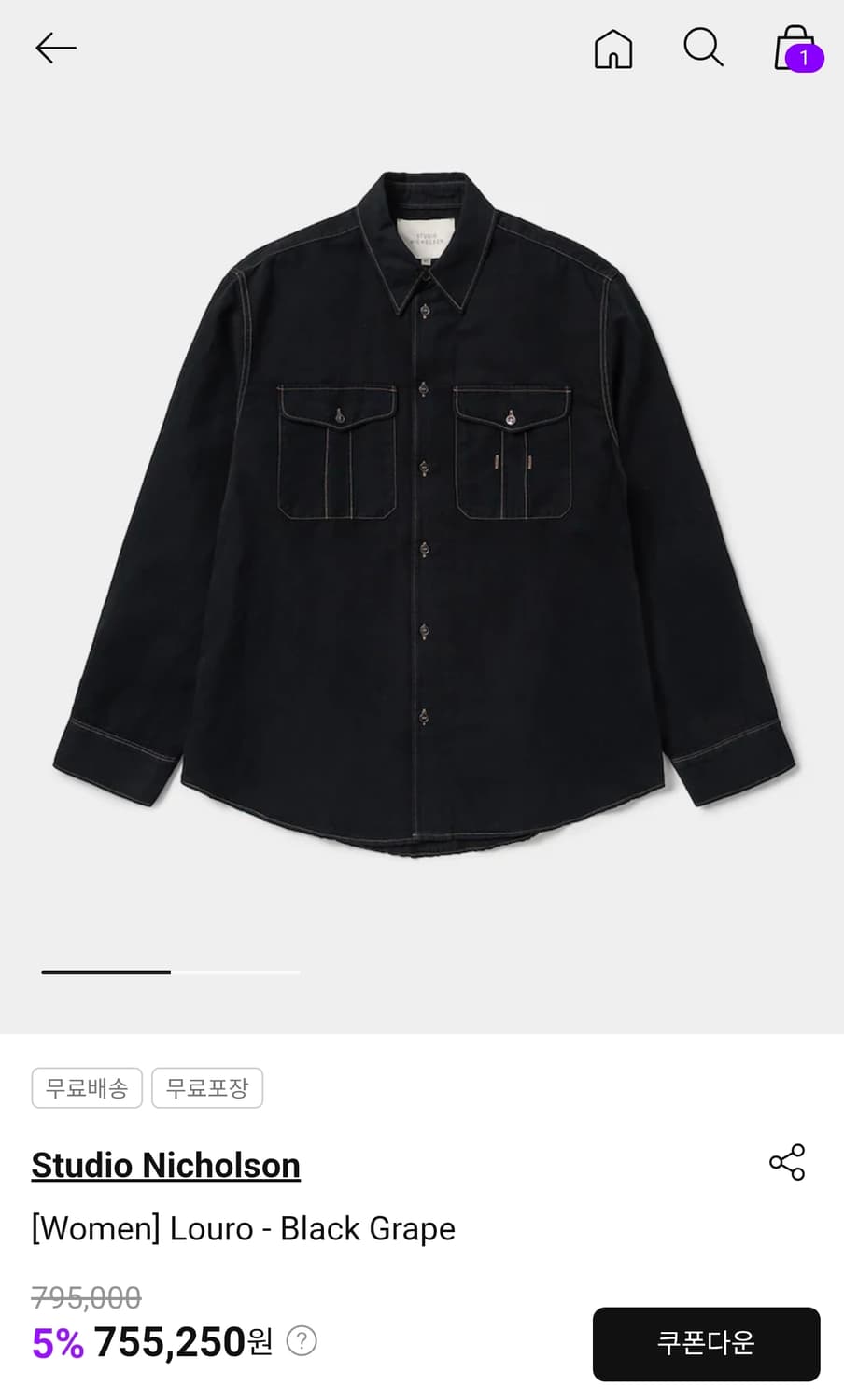Viewport: 844px width, 1400px height.
Task: Open the search magnifier
Action: (703, 48)
